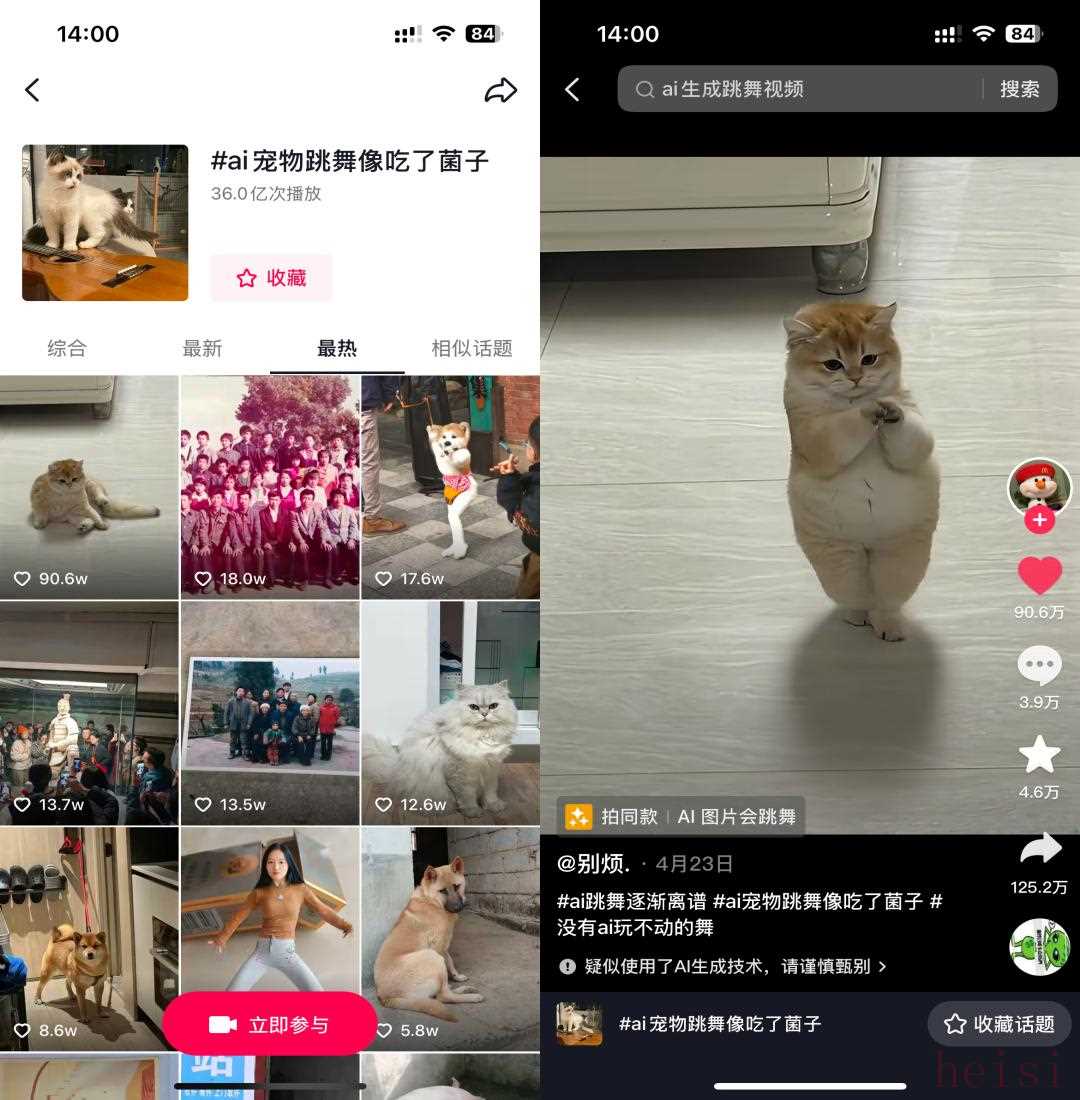Open the cat video with 90.6w likes
This screenshot has height=1100, width=1080.
point(89,487)
